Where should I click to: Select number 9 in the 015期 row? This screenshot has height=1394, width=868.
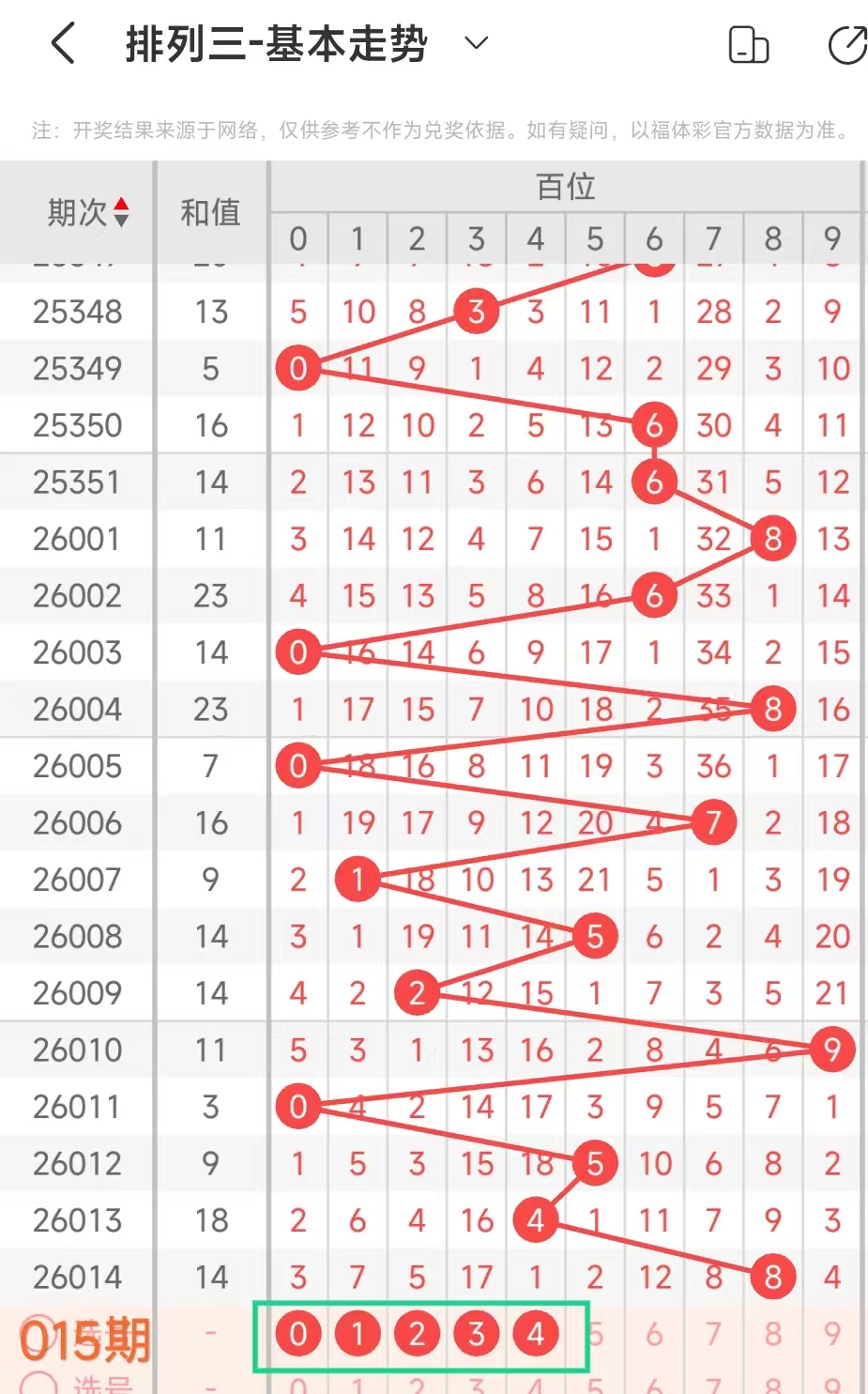[x=832, y=1333]
